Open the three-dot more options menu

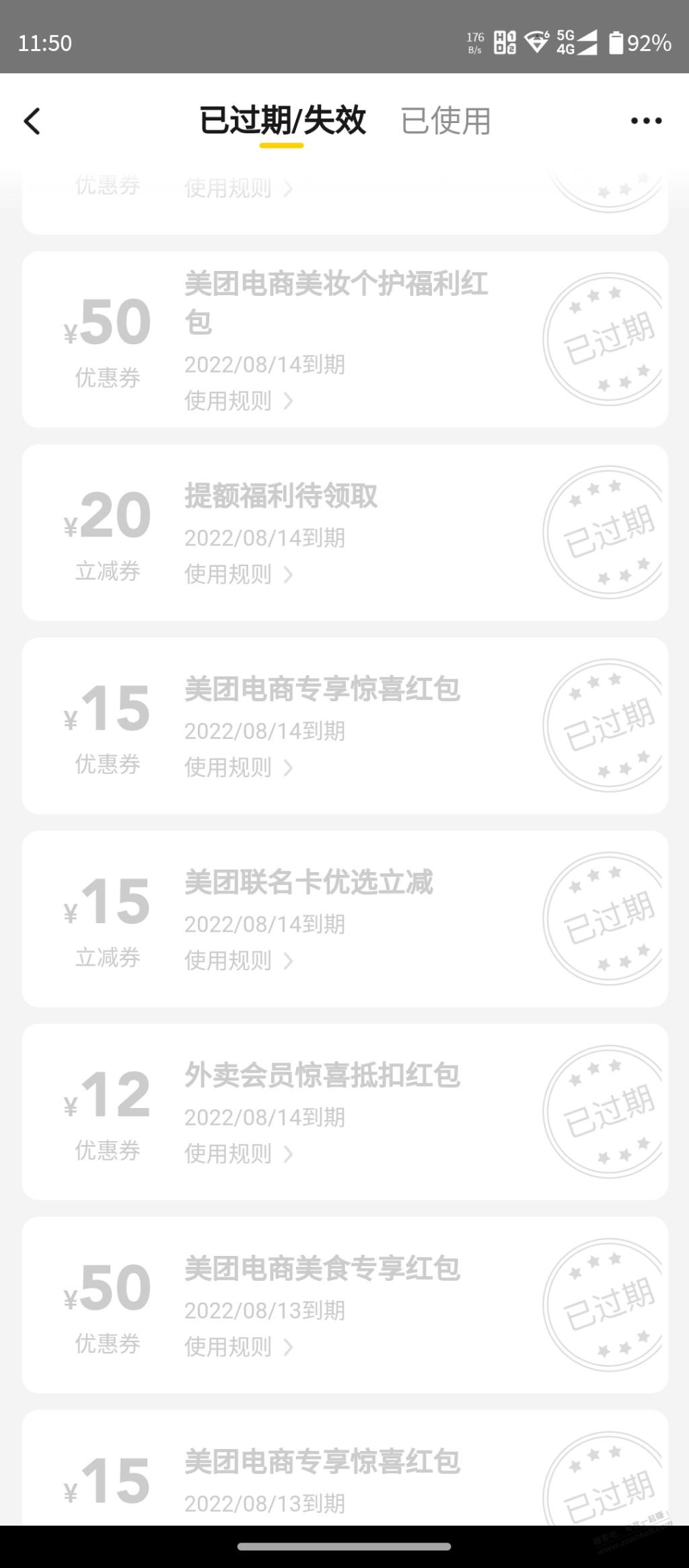coord(645,121)
